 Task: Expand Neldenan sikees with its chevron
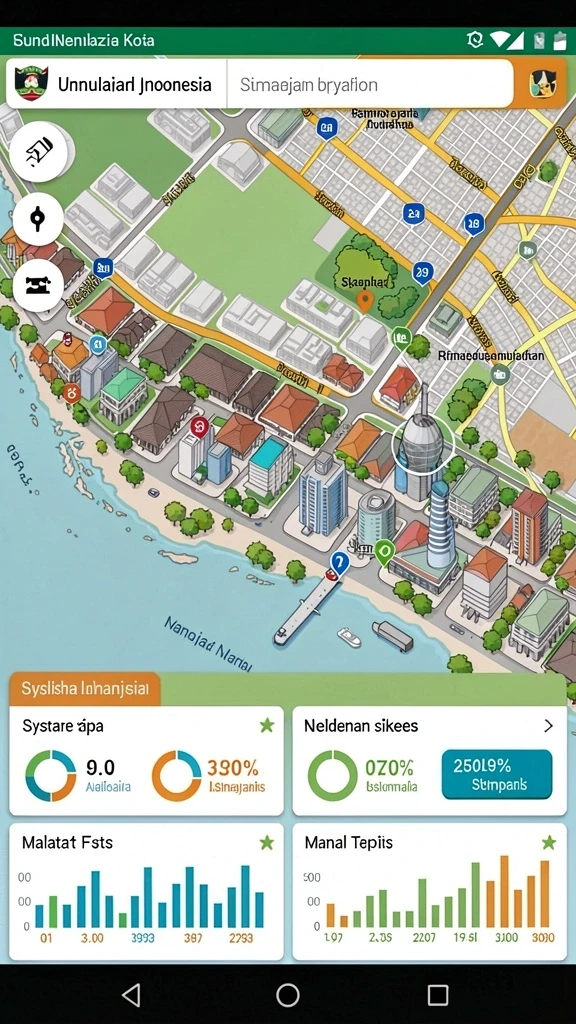pos(548,726)
